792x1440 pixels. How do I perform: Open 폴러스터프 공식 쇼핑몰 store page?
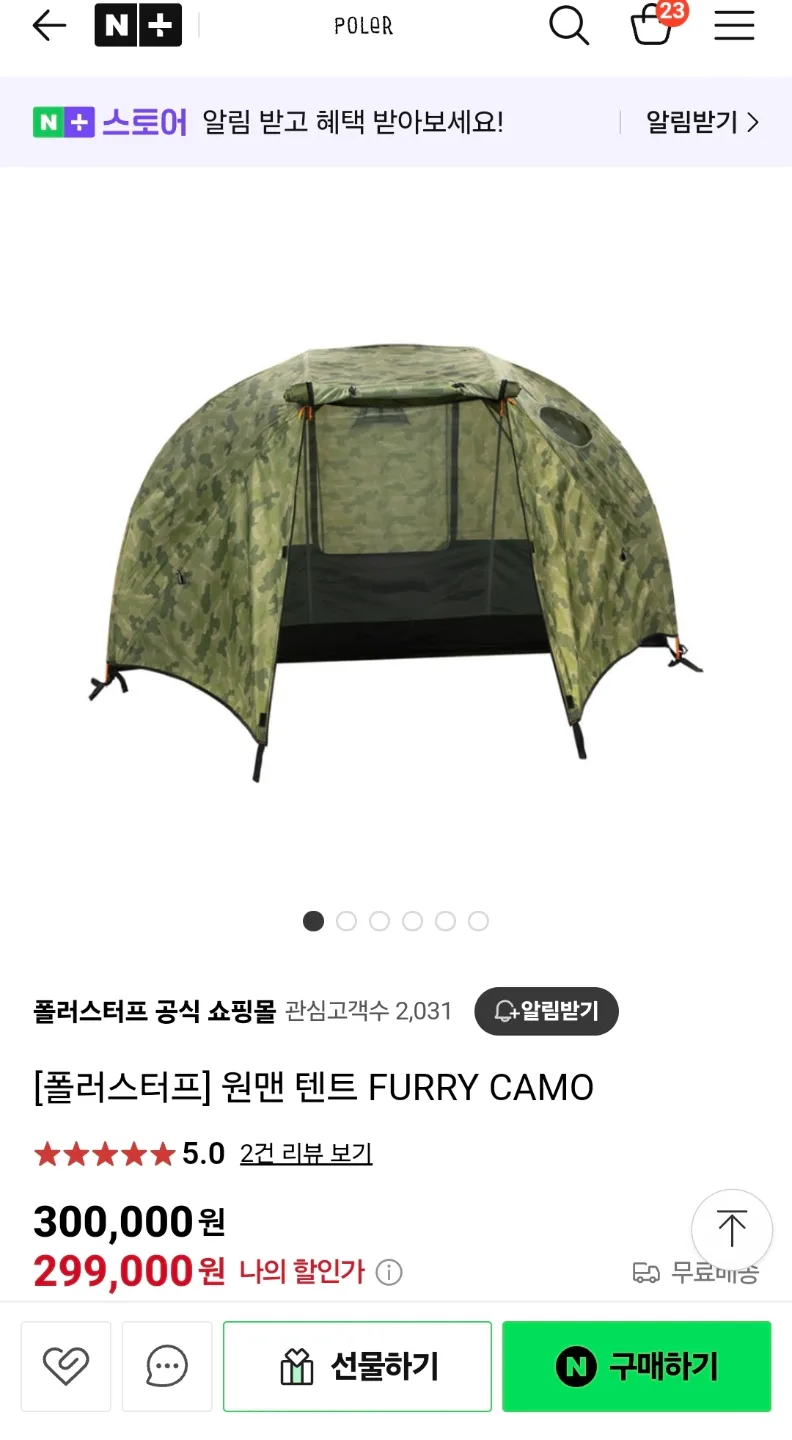(154, 1011)
